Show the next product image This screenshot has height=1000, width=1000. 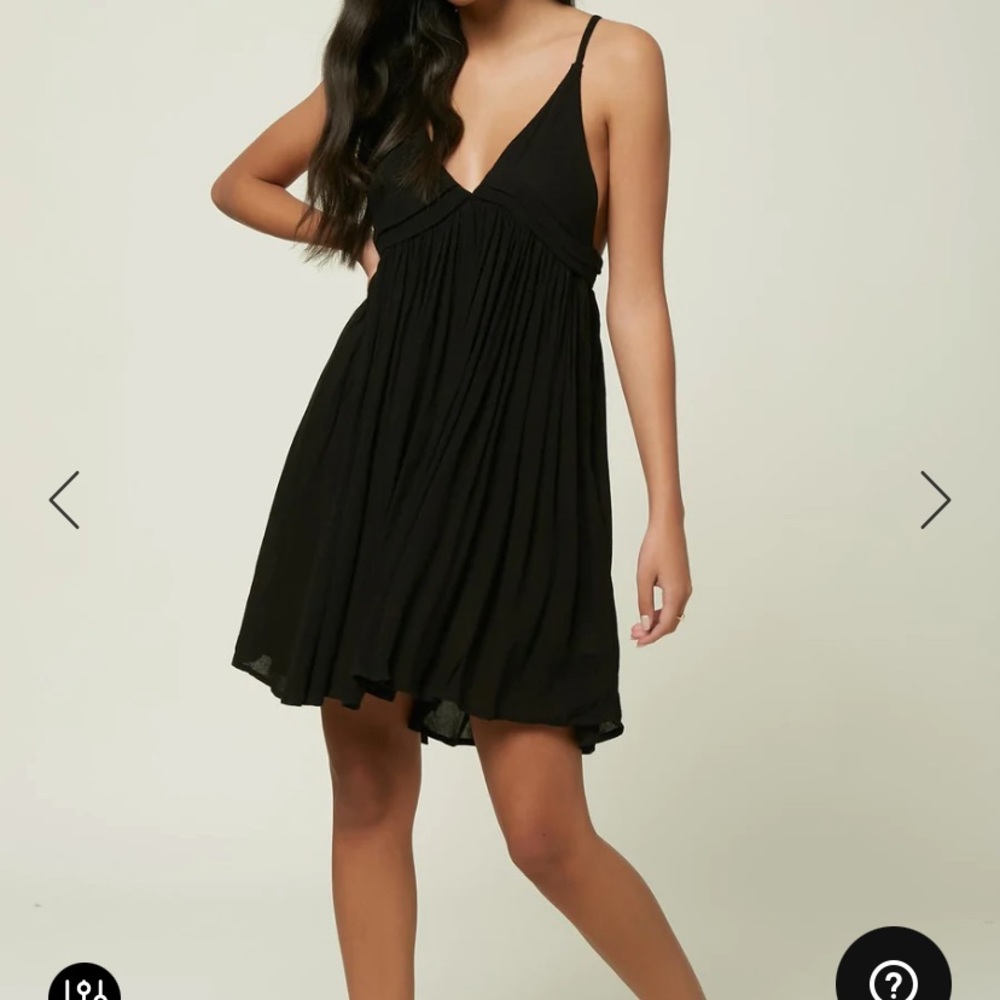tap(935, 500)
